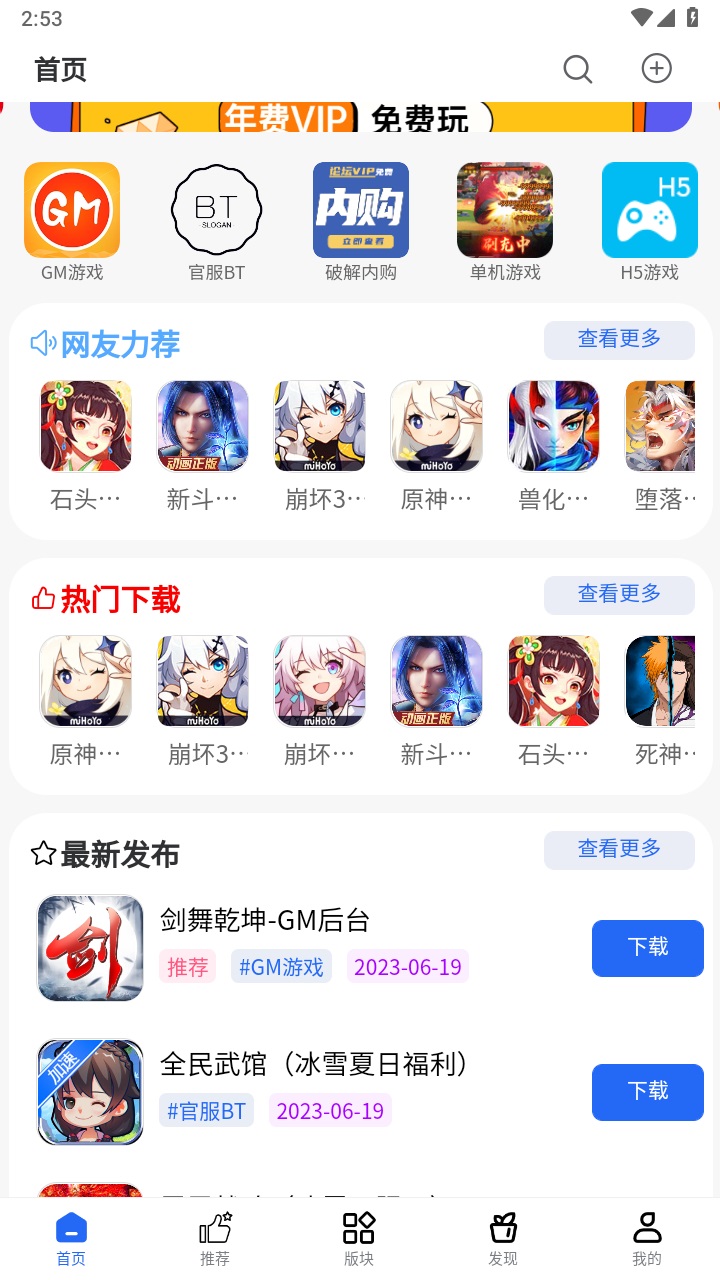720x1280 pixels.
Task: Tap the search magnifier icon
Action: [x=577, y=69]
